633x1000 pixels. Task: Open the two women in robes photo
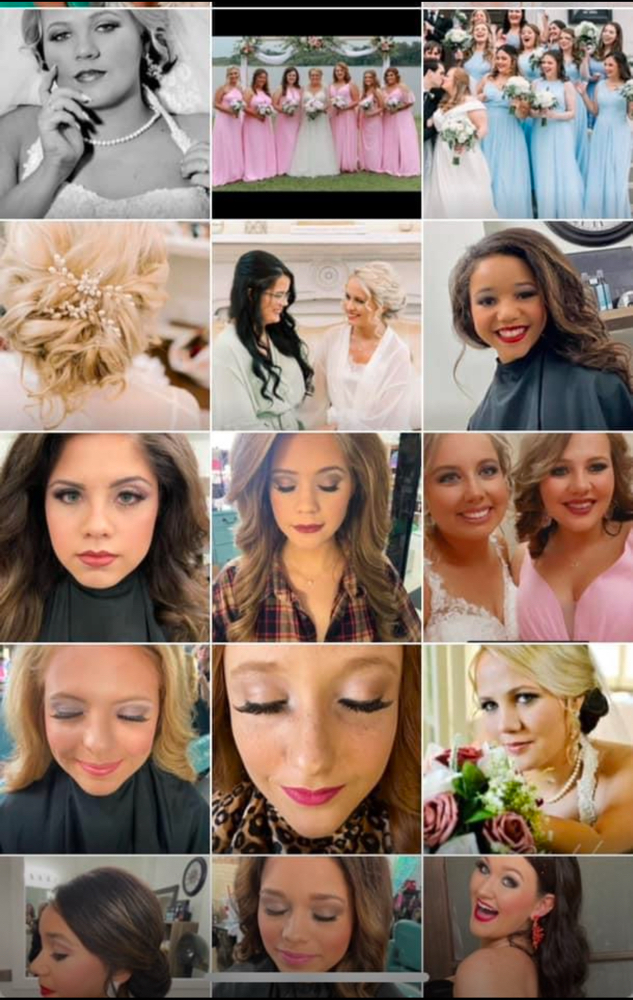[x=316, y=325]
